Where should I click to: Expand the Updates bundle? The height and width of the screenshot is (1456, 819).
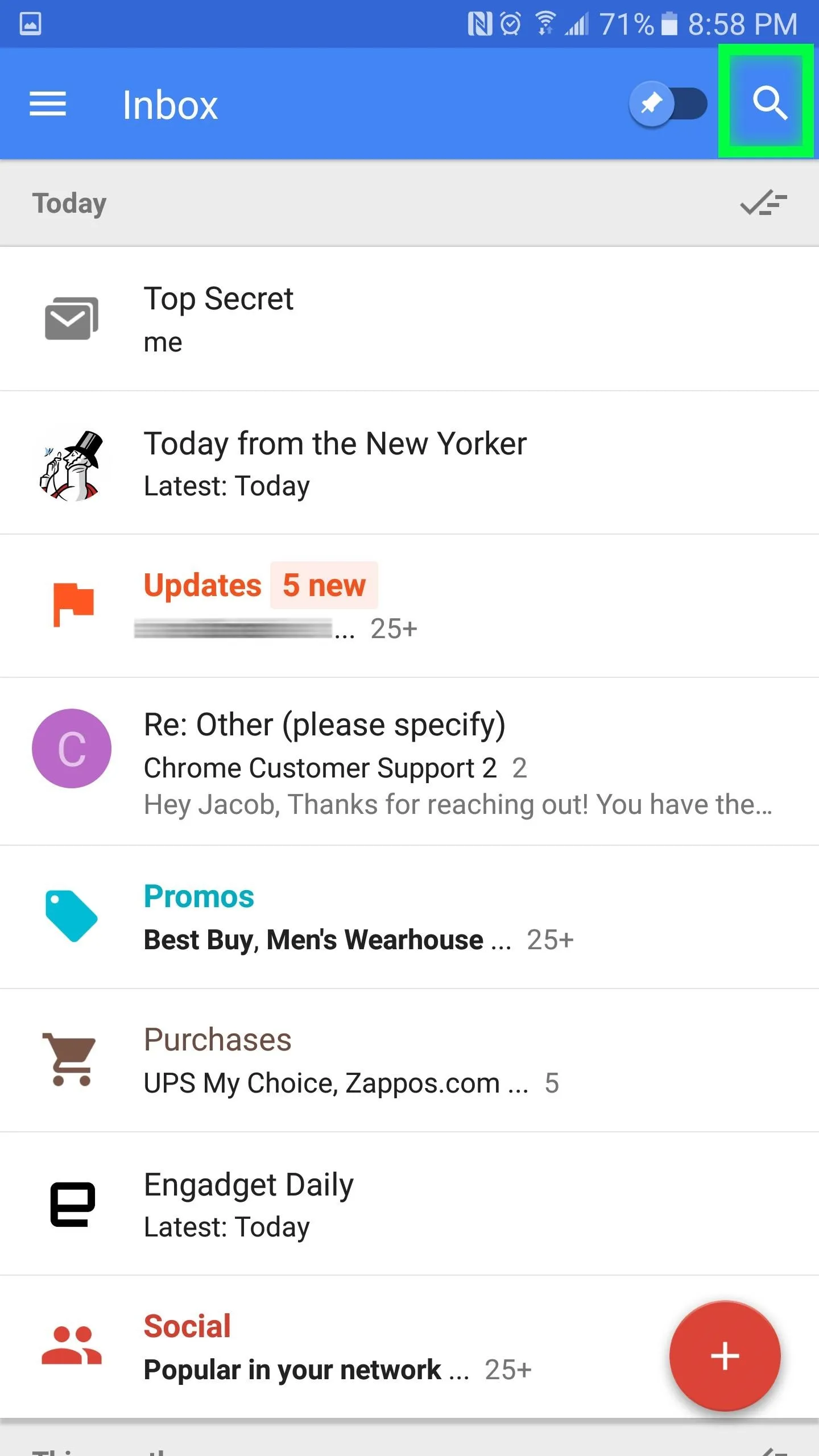pyautogui.click(x=409, y=606)
